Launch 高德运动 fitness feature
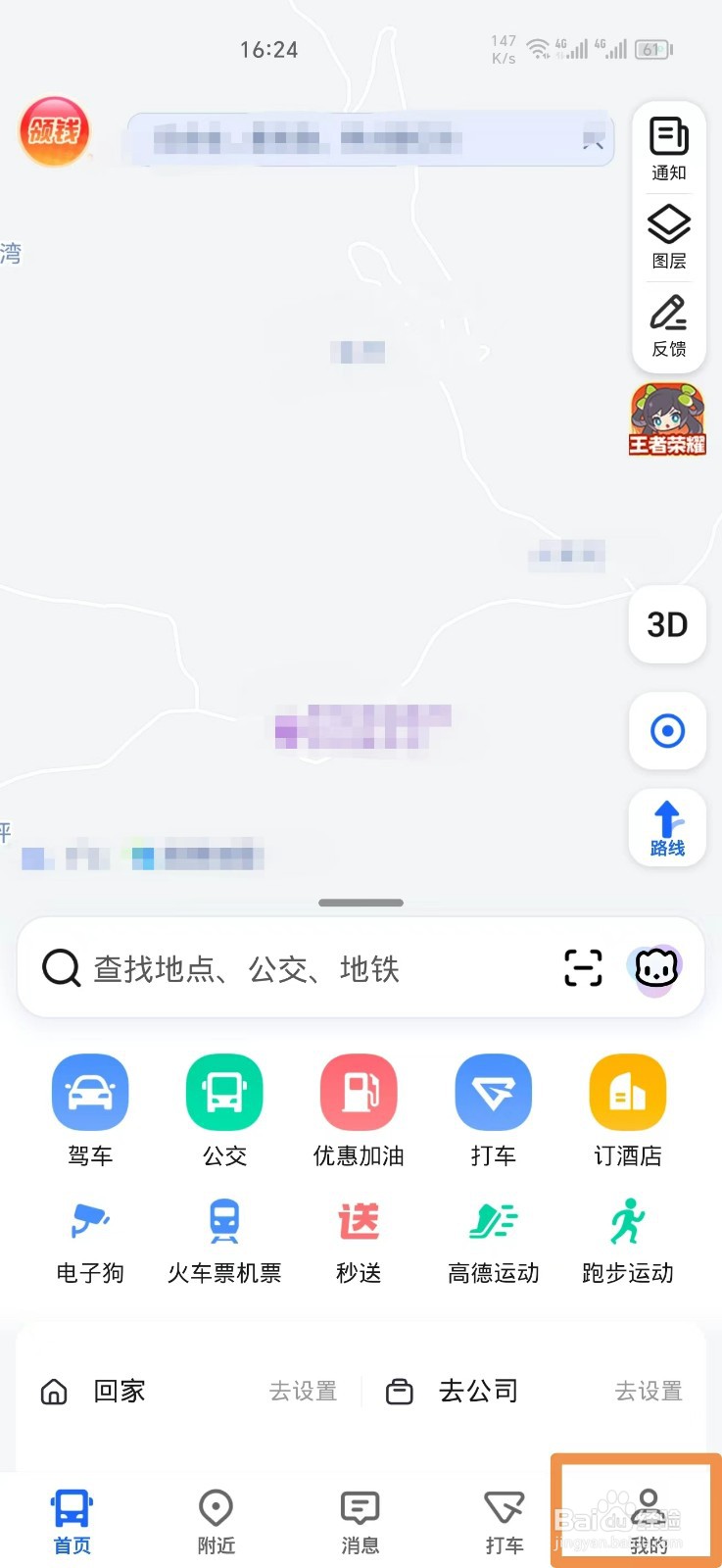This screenshot has height=1568, width=722. click(493, 1220)
